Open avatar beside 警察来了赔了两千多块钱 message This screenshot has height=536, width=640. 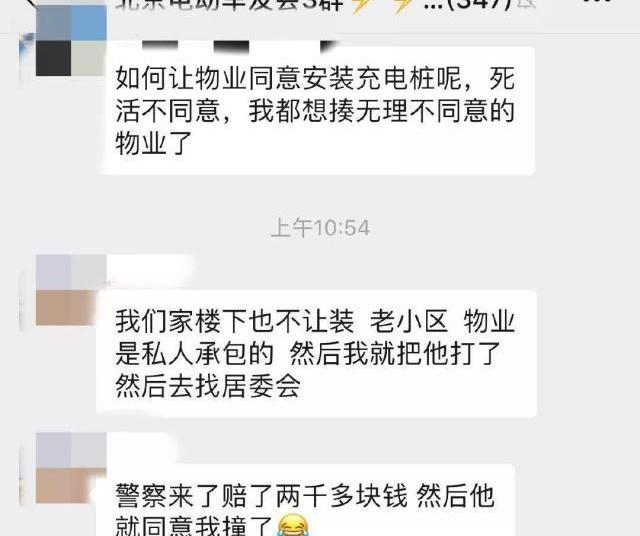[x=70, y=468]
